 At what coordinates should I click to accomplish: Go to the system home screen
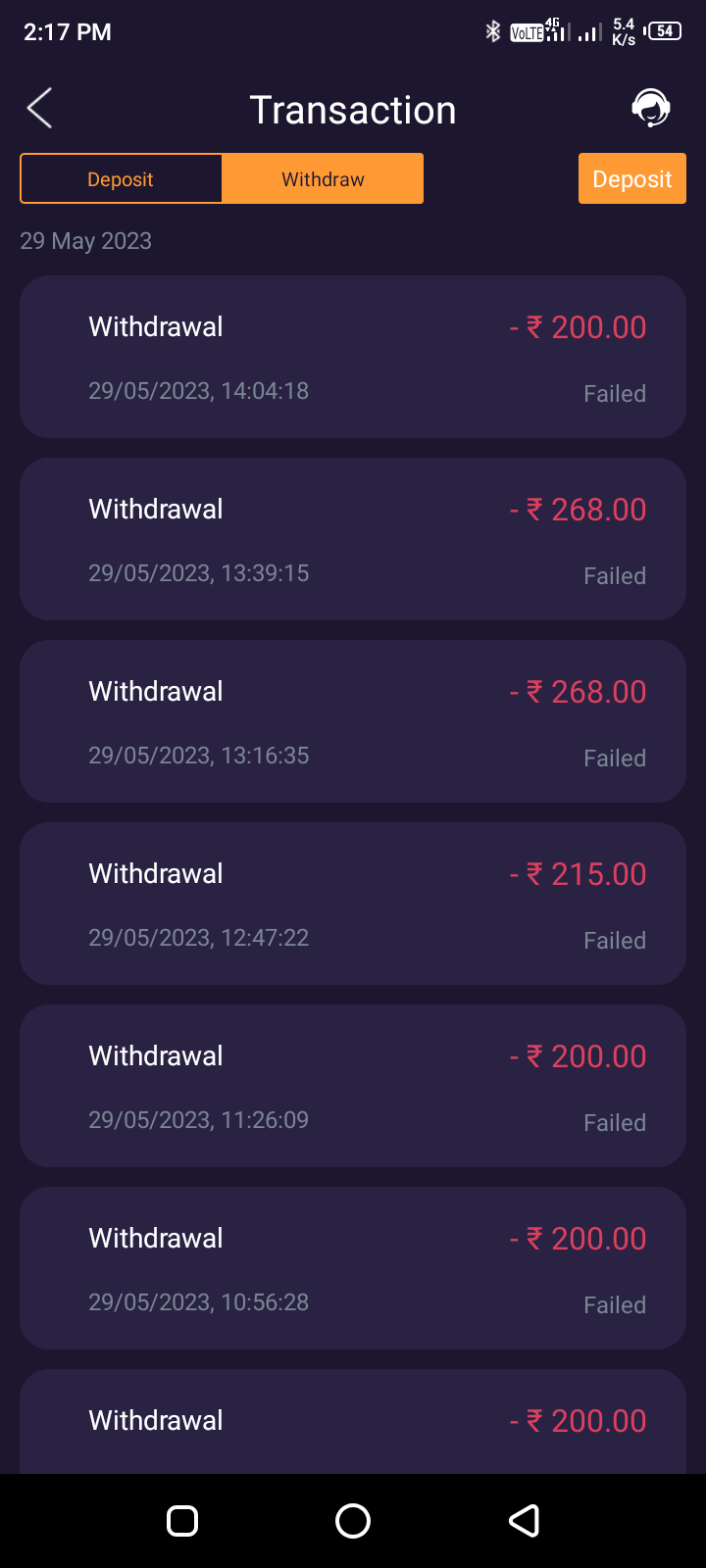click(x=353, y=1521)
